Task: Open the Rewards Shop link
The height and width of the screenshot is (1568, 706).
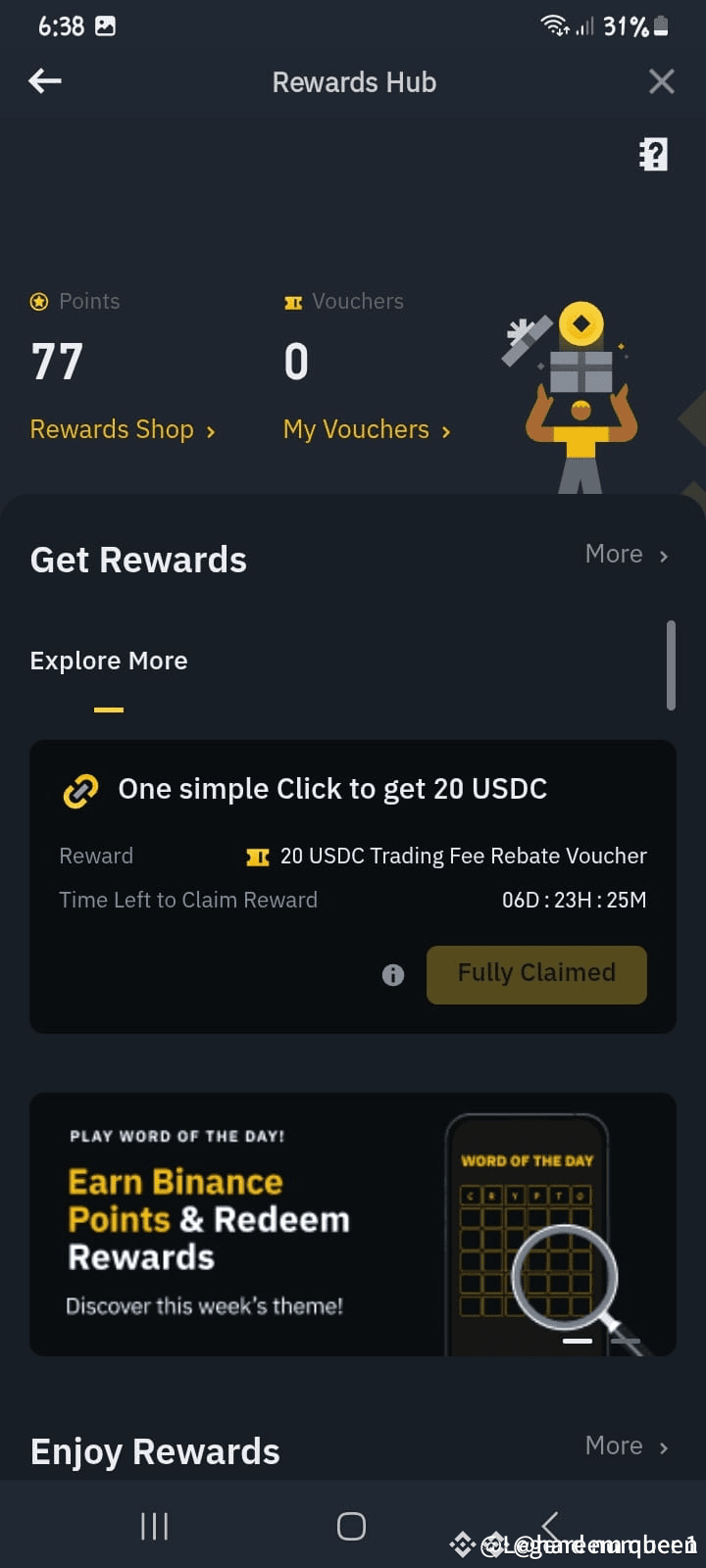Action: [123, 429]
